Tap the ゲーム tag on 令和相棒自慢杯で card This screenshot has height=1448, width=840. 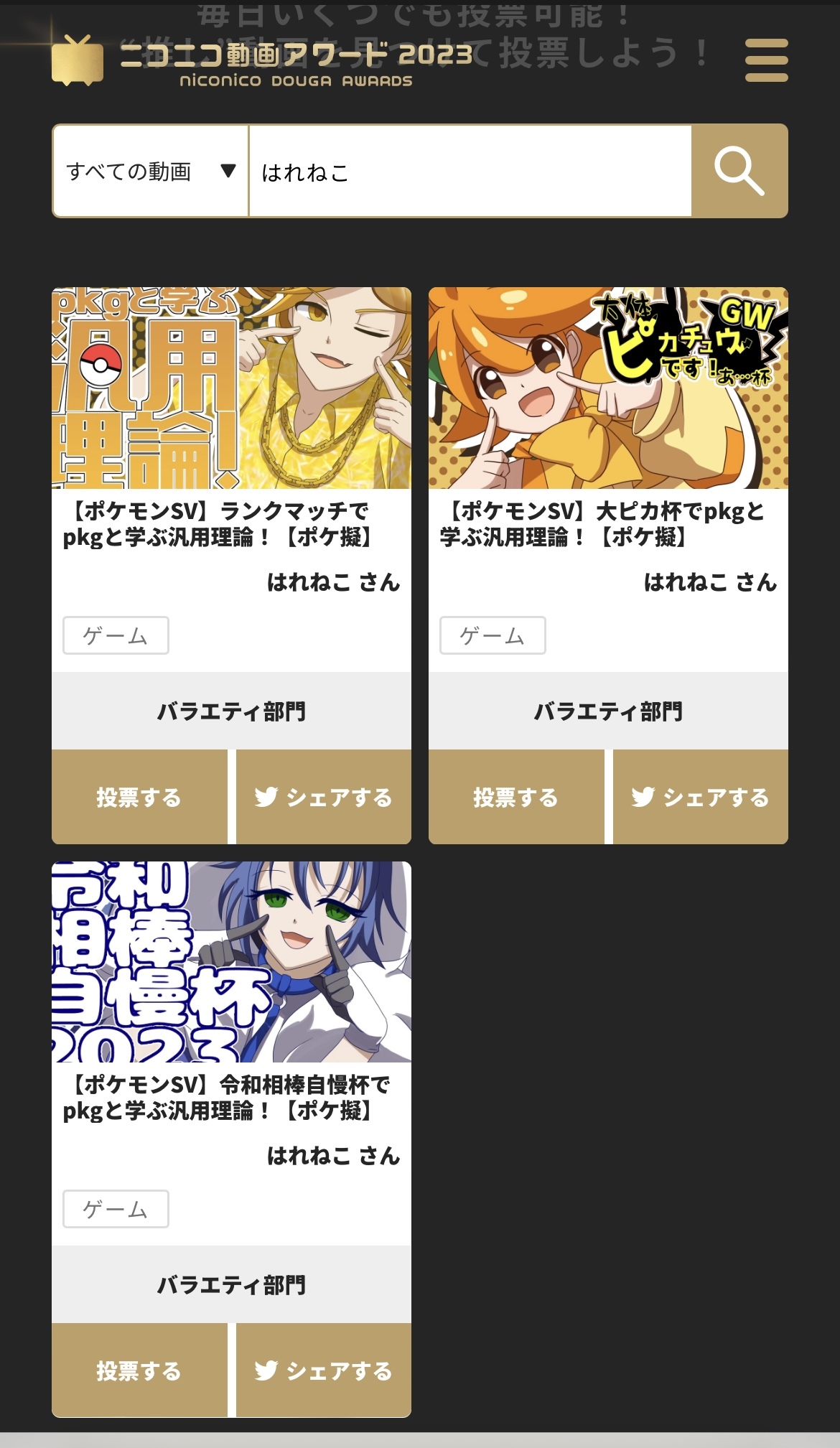coord(116,1209)
